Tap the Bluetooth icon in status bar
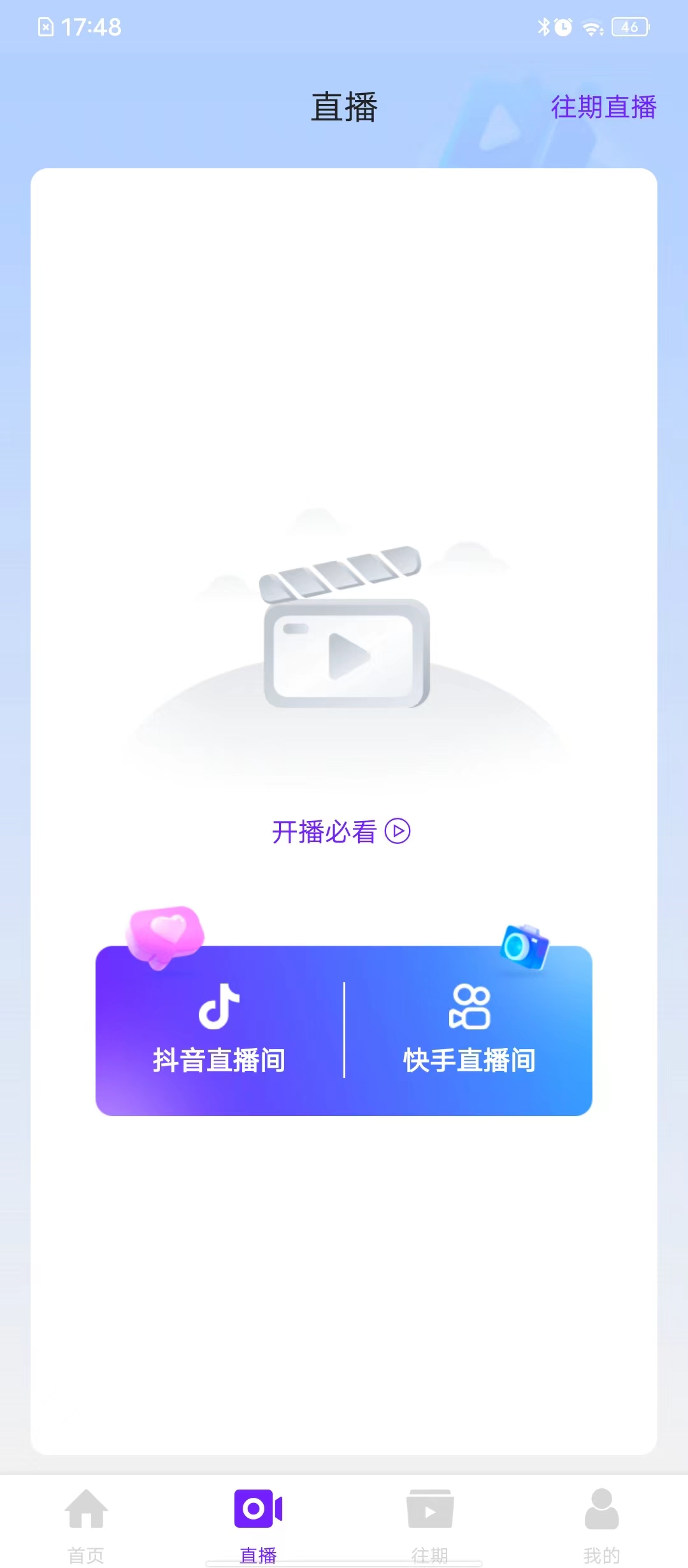The image size is (688, 1568). [545, 28]
